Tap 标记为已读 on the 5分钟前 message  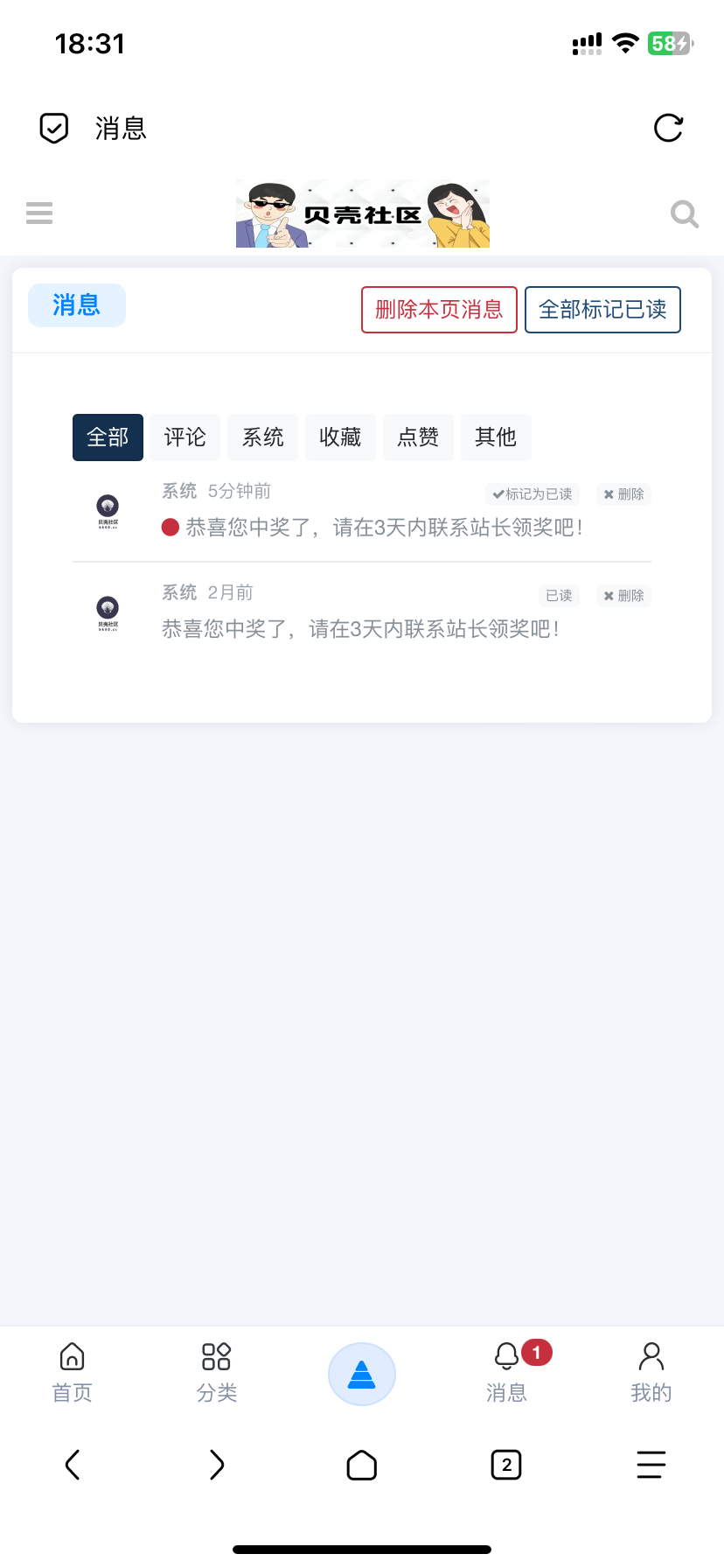coord(533,494)
